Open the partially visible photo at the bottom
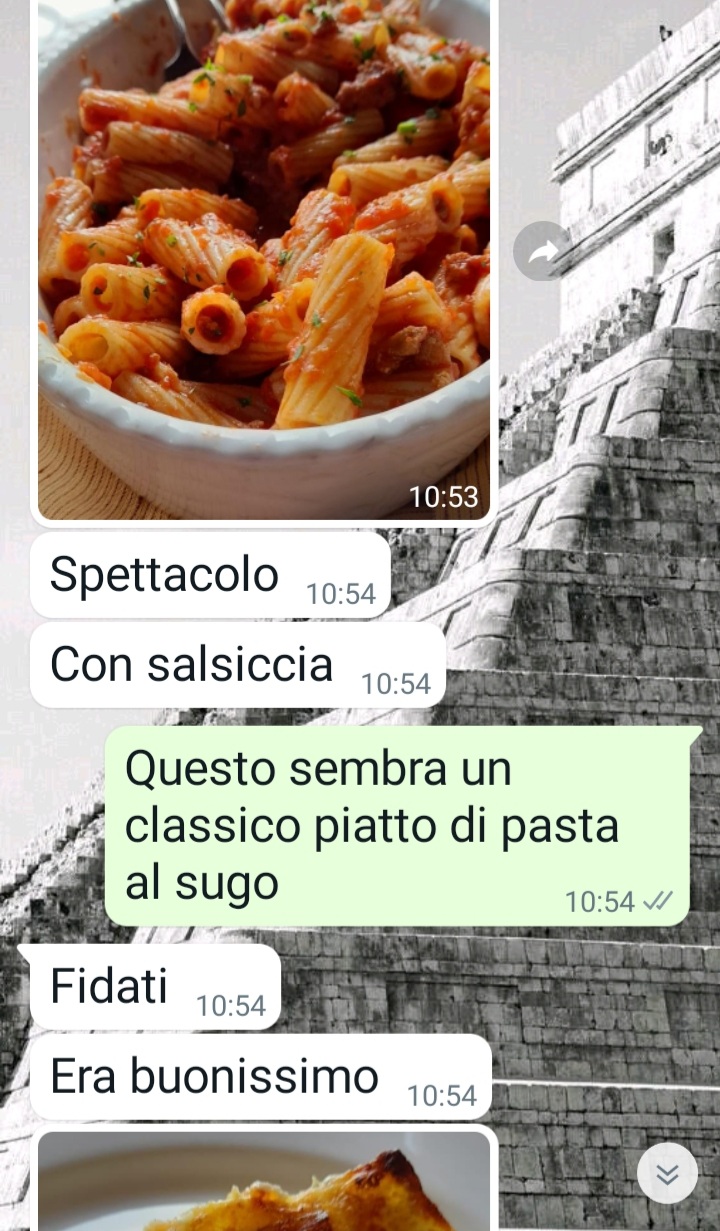Image resolution: width=720 pixels, height=1231 pixels. pos(264,1181)
